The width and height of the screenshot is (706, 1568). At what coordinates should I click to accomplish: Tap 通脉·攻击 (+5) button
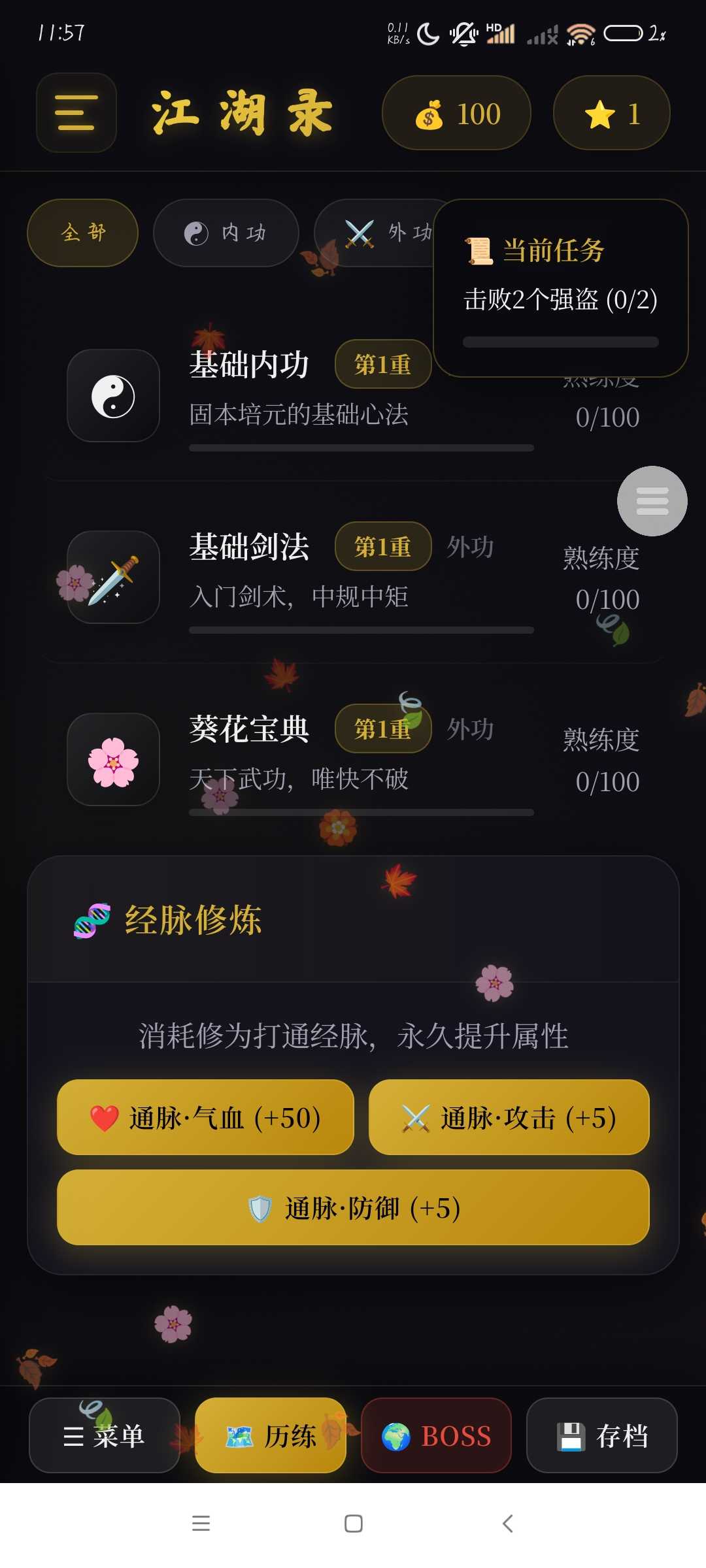509,1117
